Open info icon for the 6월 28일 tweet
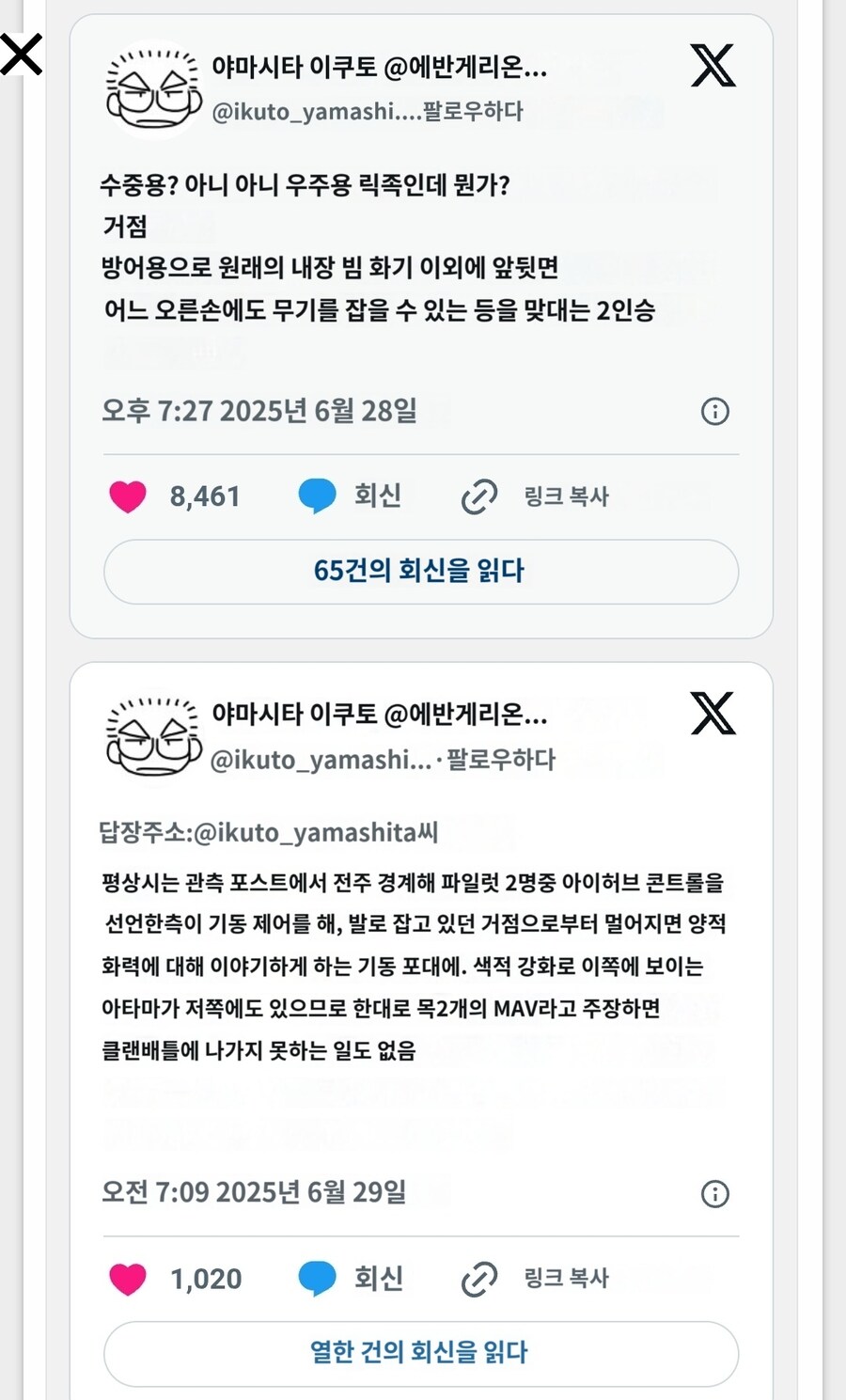 pos(714,411)
